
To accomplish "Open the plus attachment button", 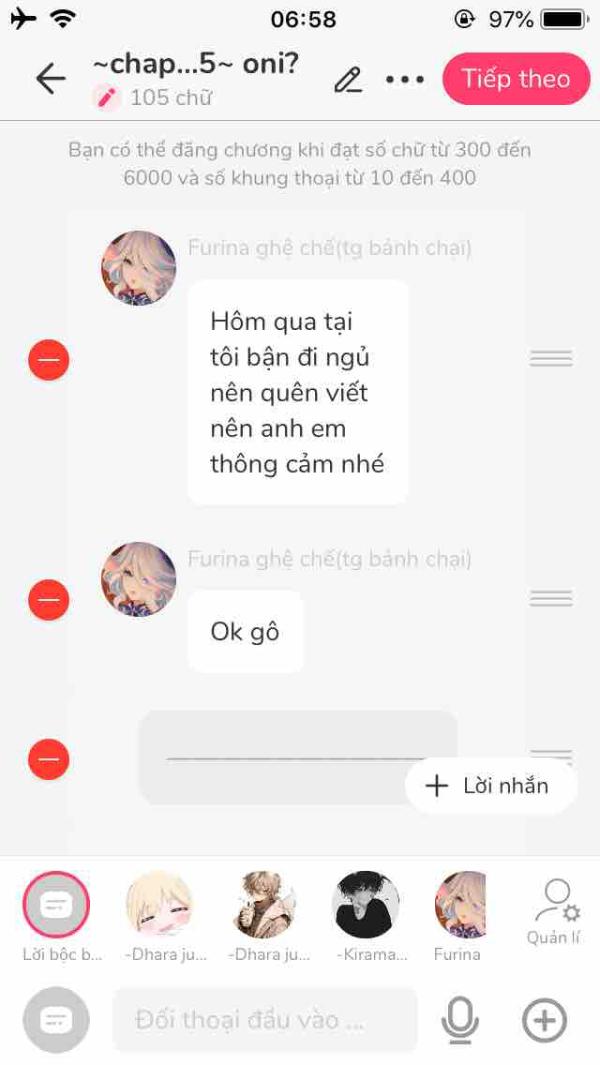I will click(544, 1020).
